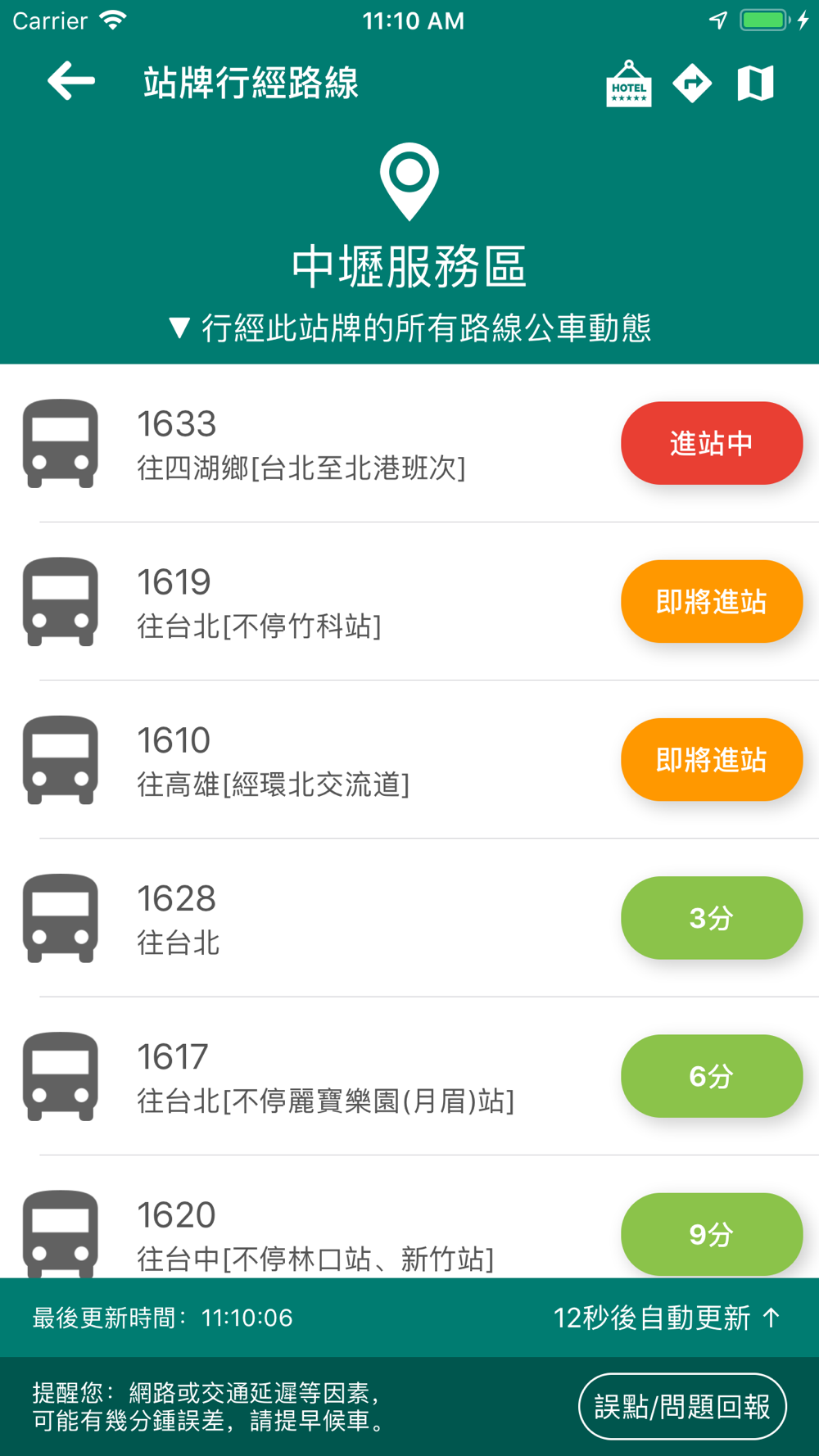Screen dimensions: 819x1456
Task: Go back using the arrow icon
Action: point(71,81)
